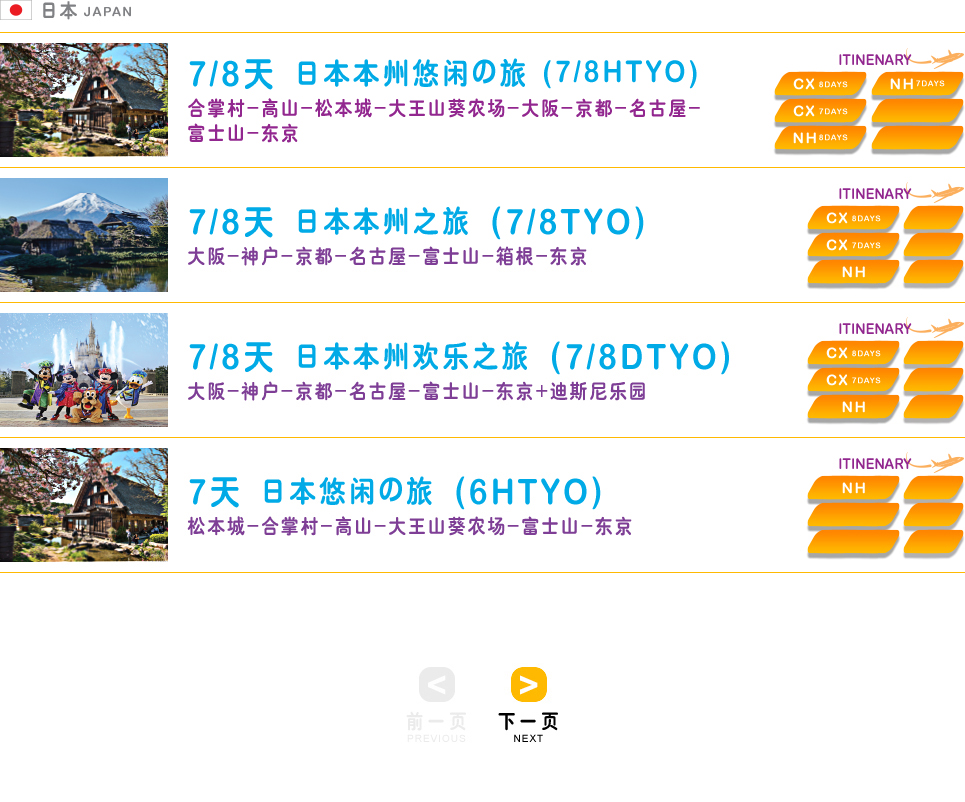Viewport: 965px width, 802px height.
Task: Open CX 7DAYS itinerary for 日本本州悠闲の旅
Action: click(x=820, y=112)
